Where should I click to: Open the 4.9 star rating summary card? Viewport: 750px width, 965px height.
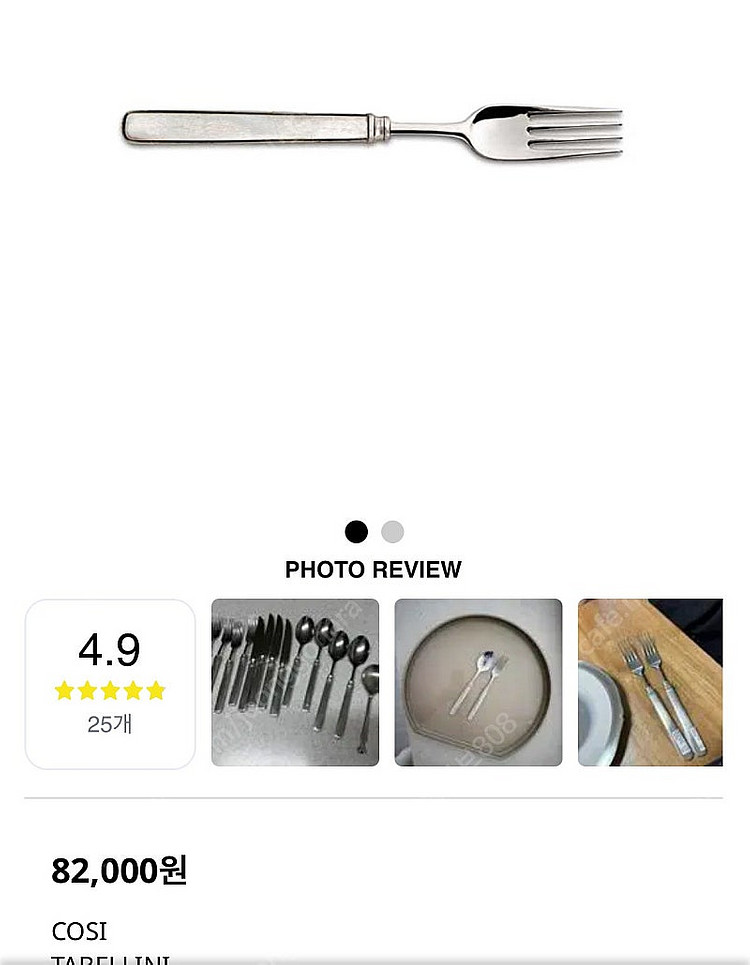(110, 683)
